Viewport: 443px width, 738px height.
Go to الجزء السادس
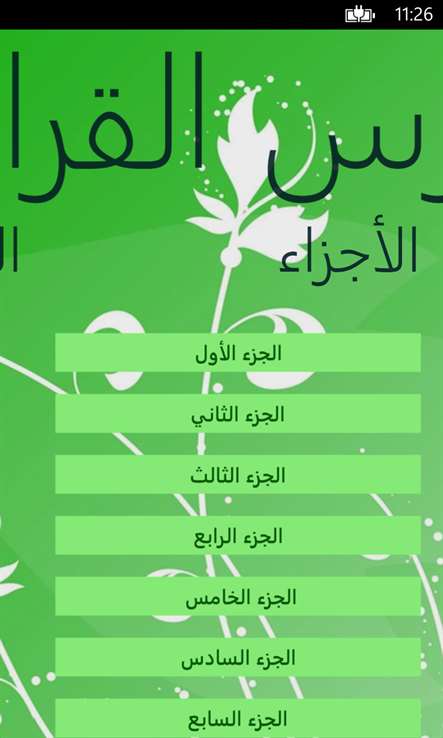click(238, 657)
